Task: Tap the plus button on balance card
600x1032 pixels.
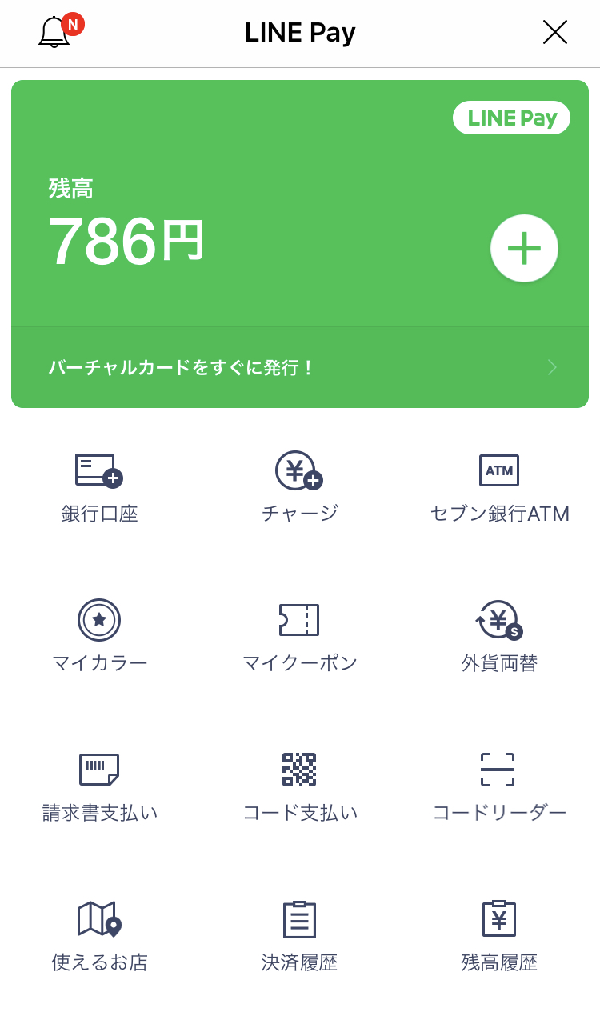Action: tap(524, 248)
